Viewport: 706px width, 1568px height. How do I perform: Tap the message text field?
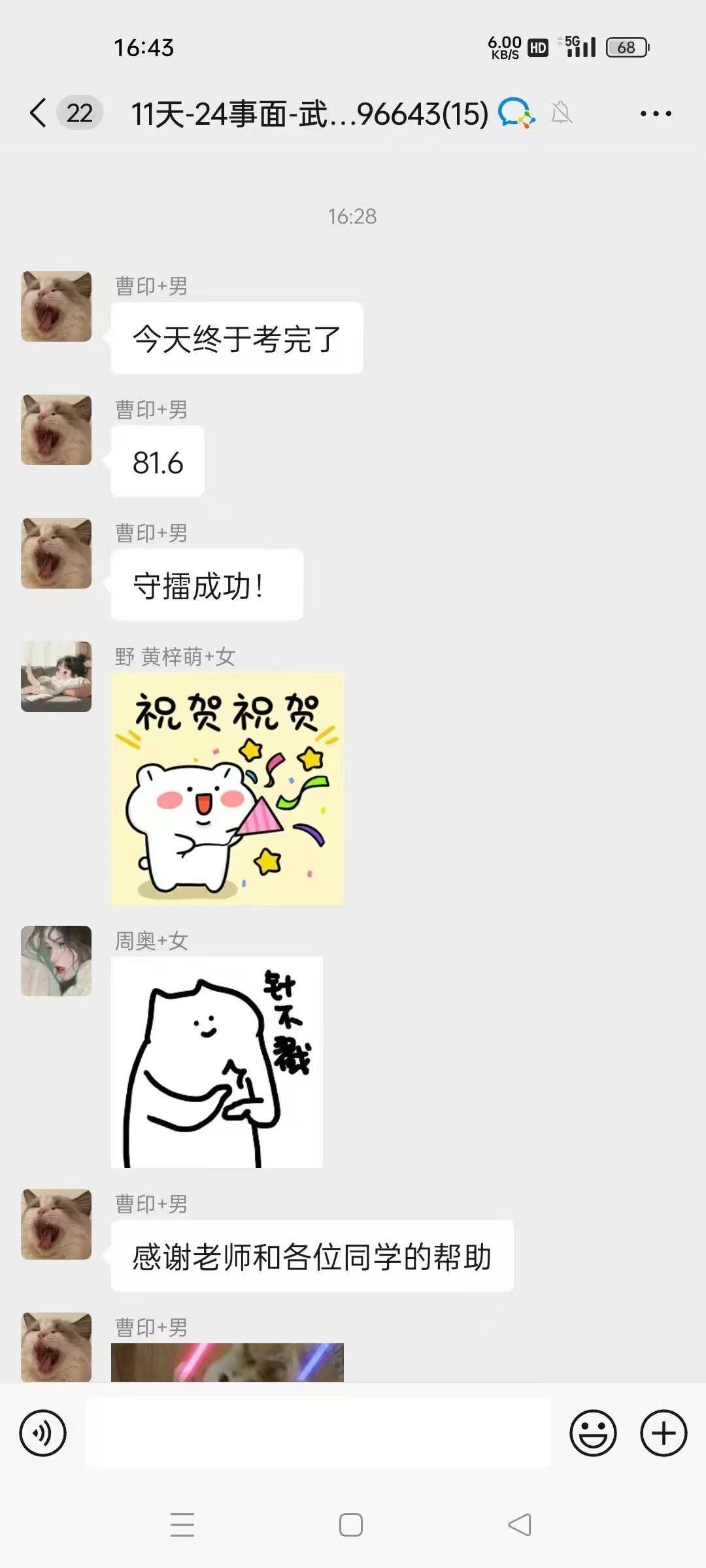coord(318,1433)
